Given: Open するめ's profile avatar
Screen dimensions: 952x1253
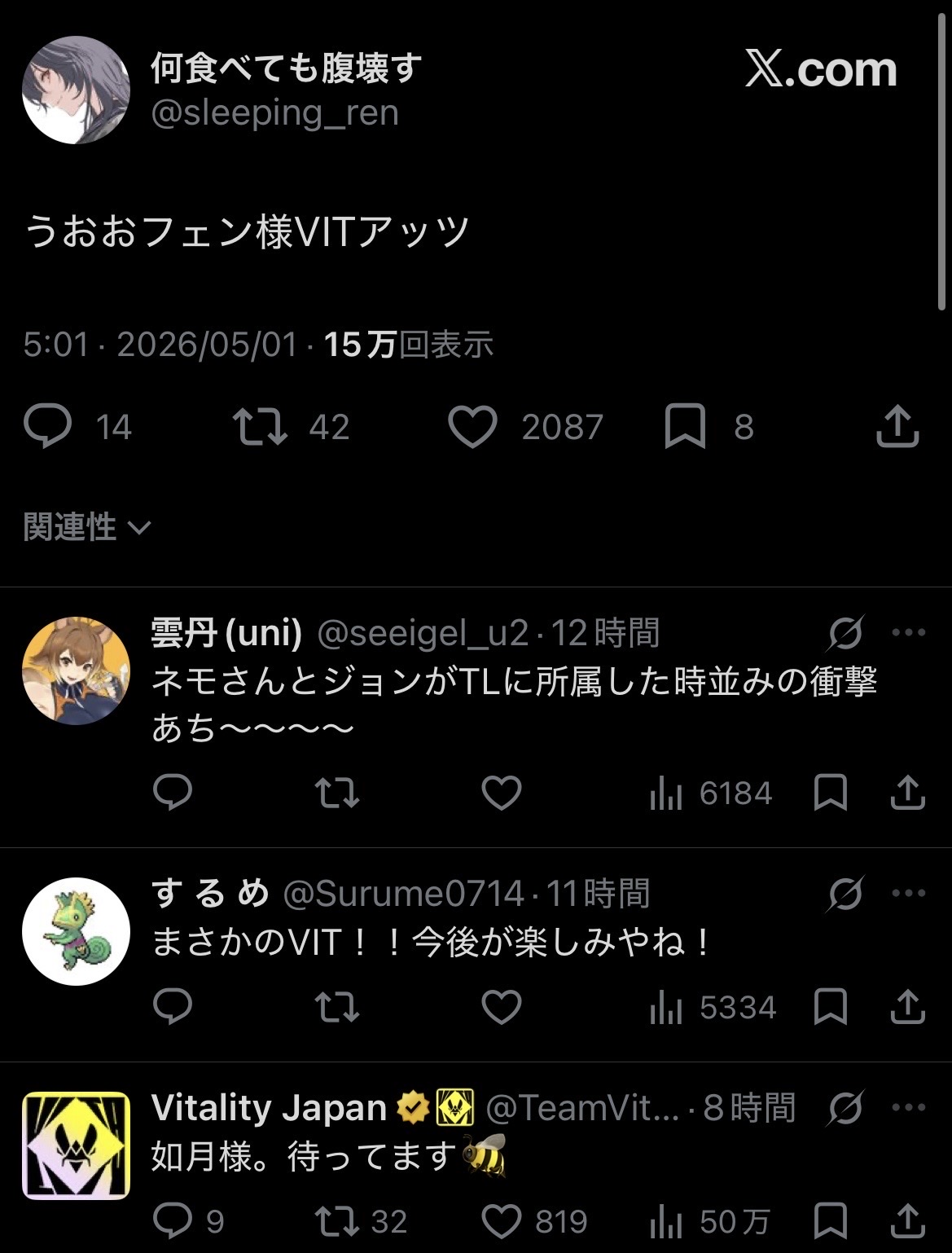Looking at the screenshot, I should coord(76,931).
